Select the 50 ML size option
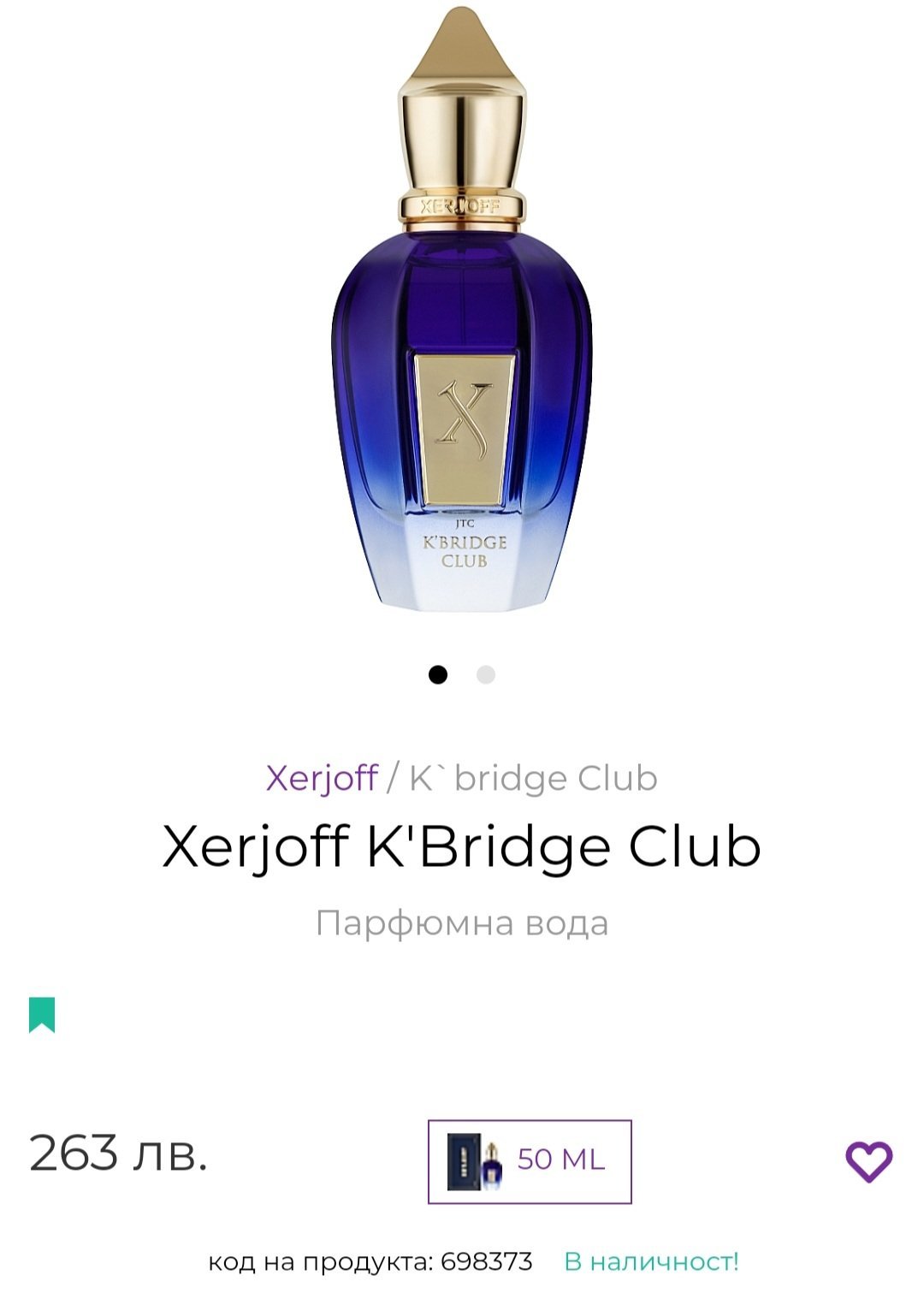This screenshot has width=924, height=1299. [530, 1160]
